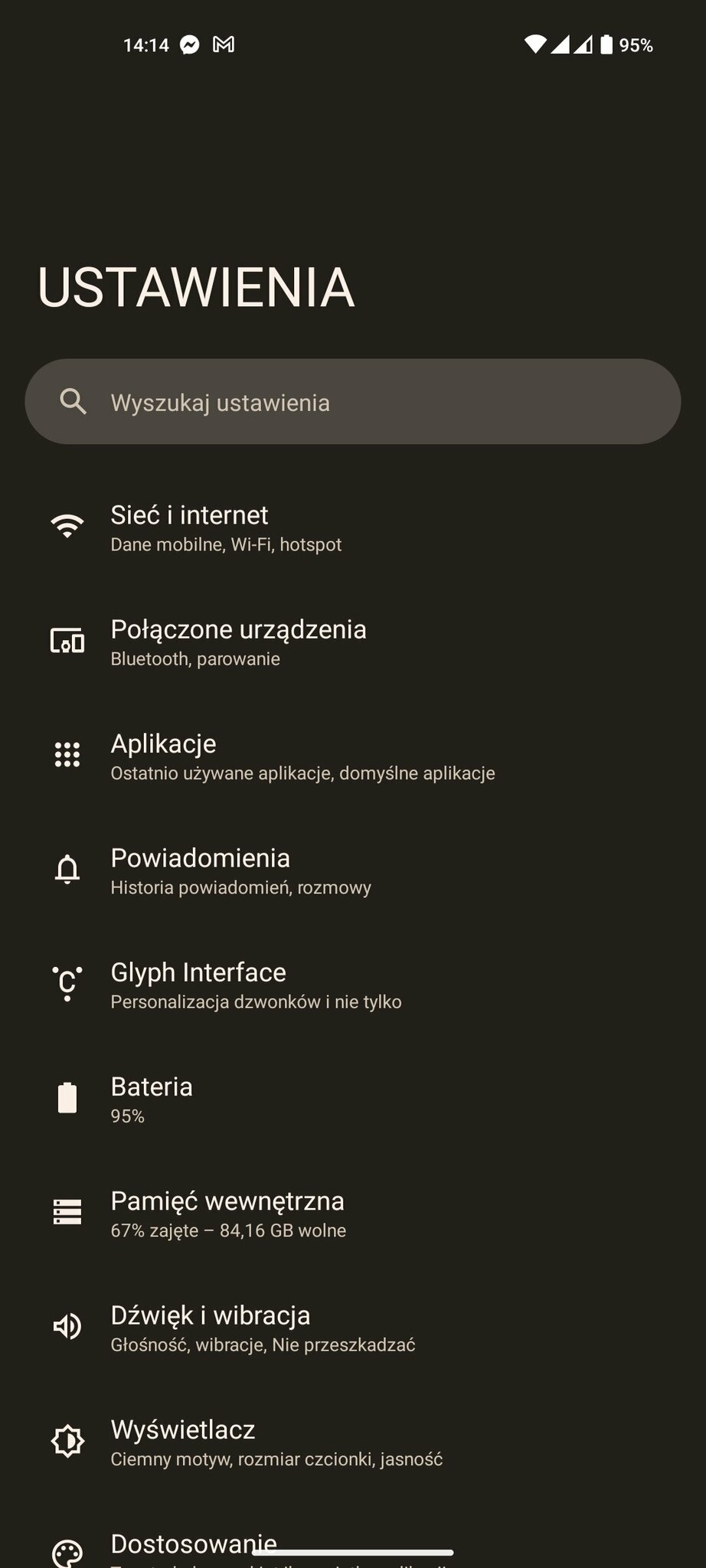Go to Aplikacje settings

click(x=353, y=756)
